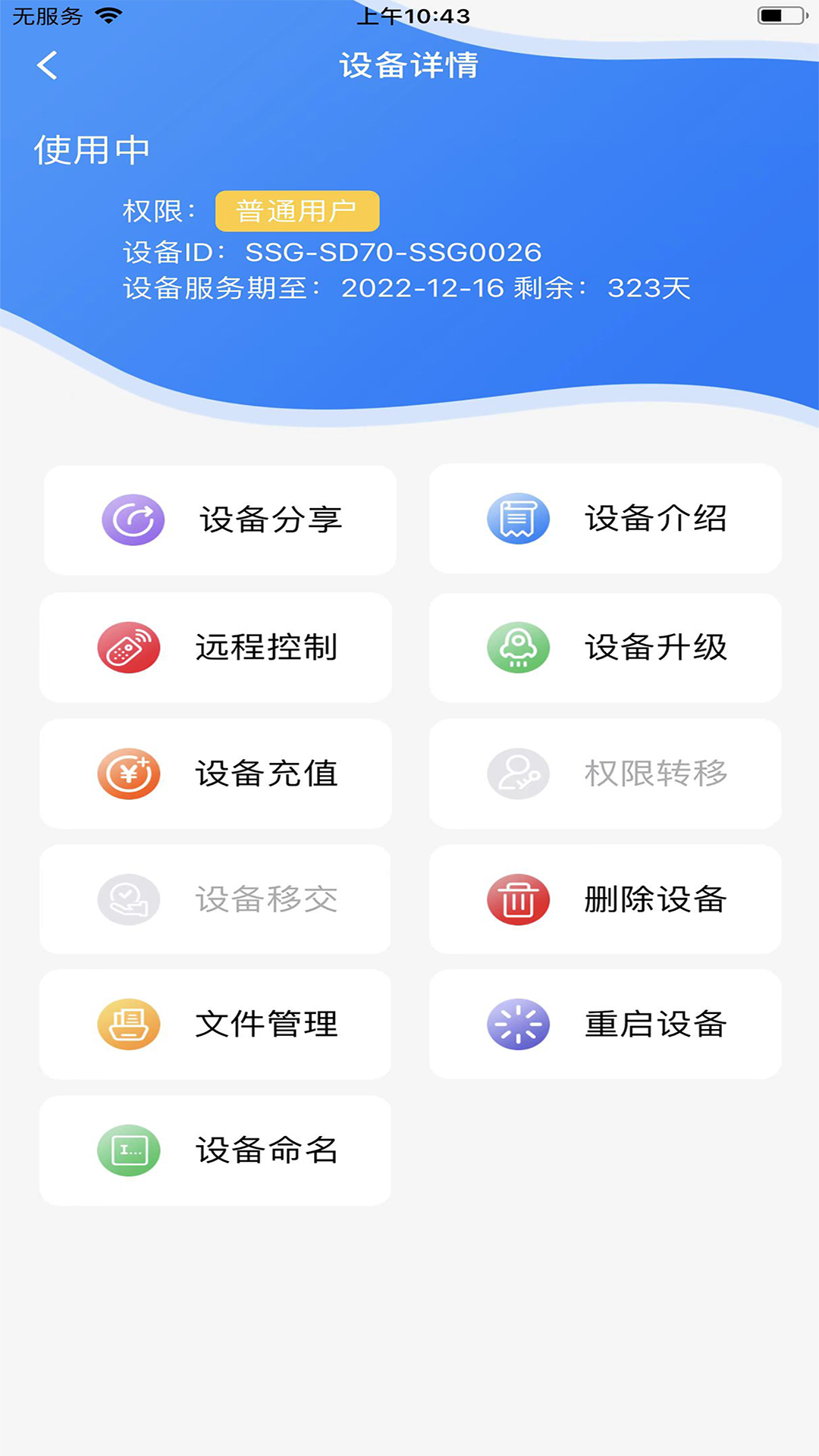Select the 设备详情 title bar
The image size is (819, 1456).
[409, 66]
